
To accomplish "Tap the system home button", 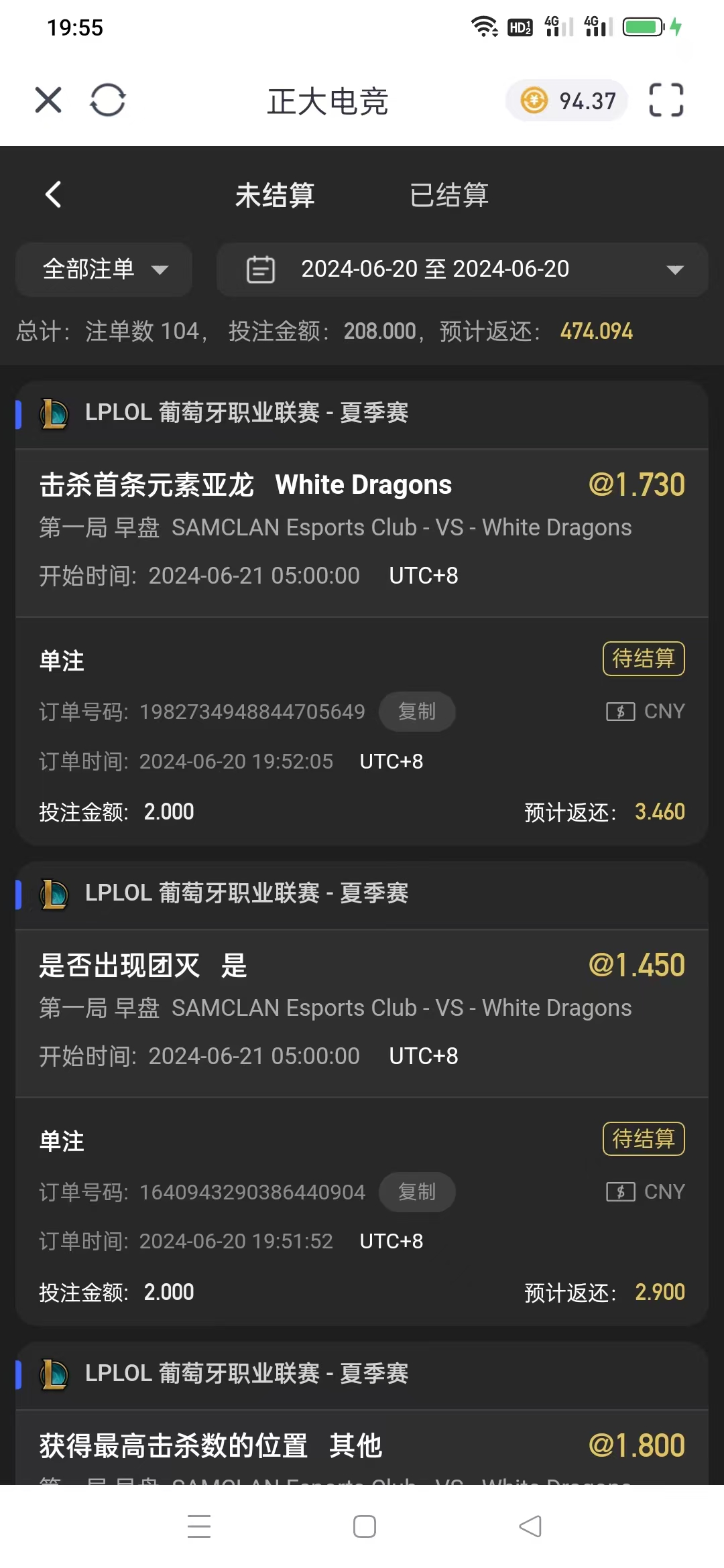I will click(x=364, y=1526).
